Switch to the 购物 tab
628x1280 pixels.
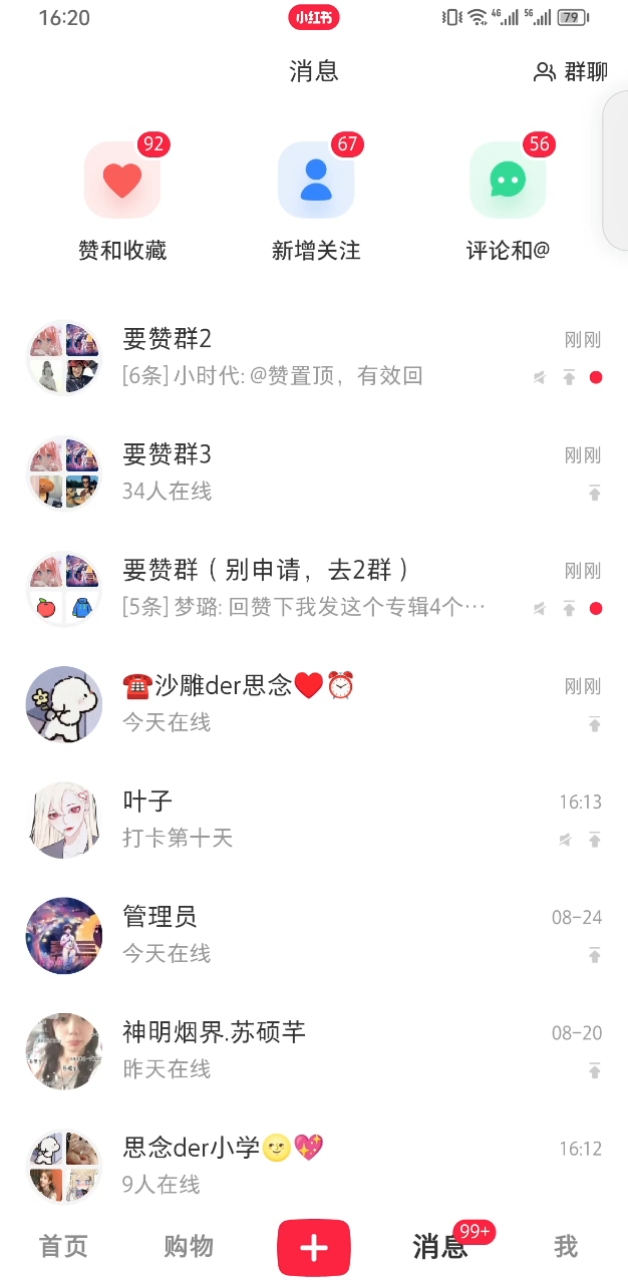coord(189,1246)
